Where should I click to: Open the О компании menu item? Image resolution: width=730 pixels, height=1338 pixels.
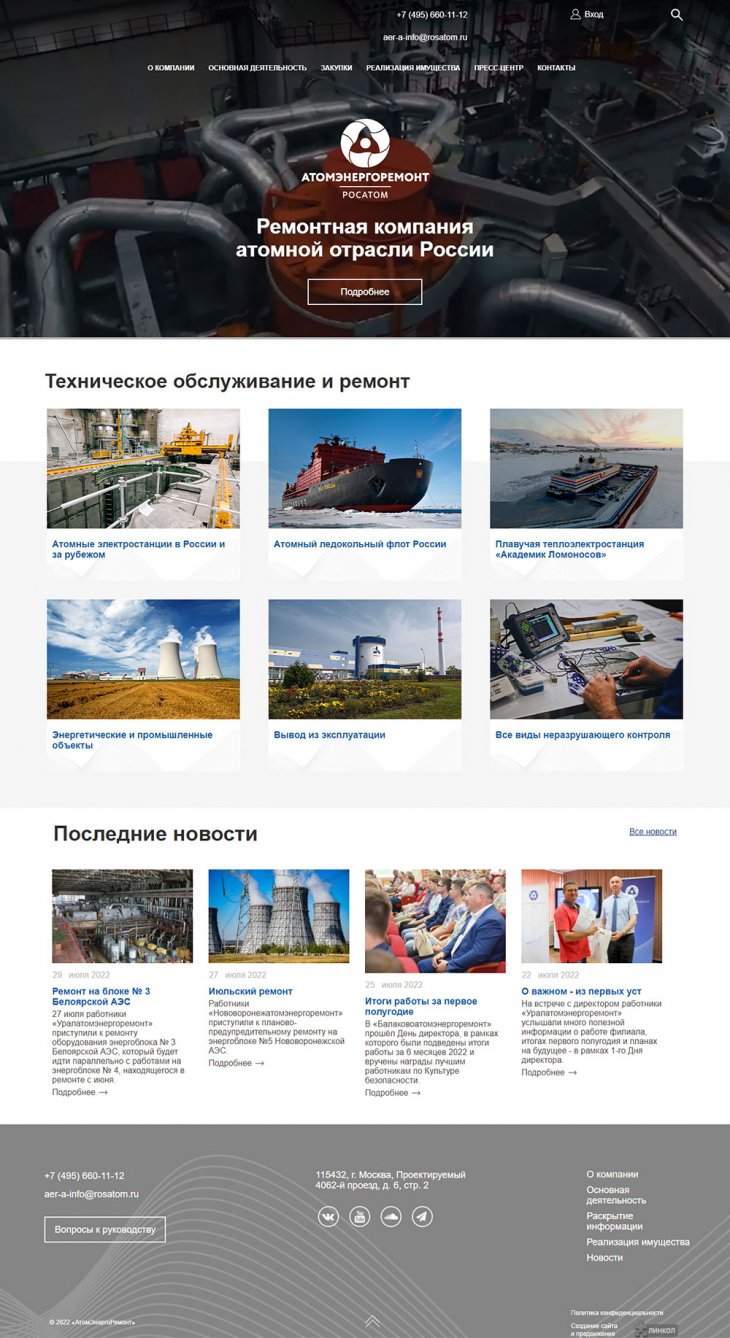click(x=171, y=68)
